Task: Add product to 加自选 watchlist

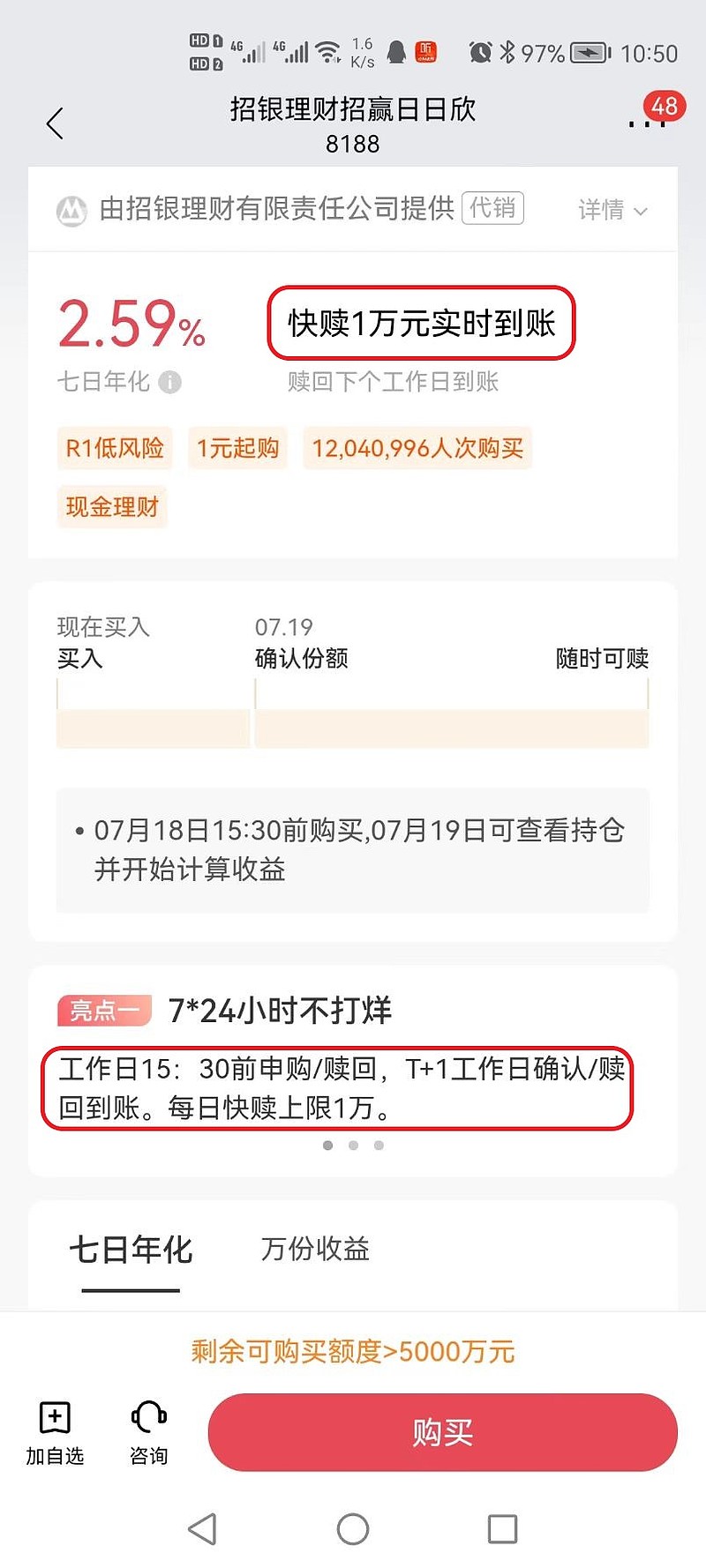Action: click(x=55, y=1433)
